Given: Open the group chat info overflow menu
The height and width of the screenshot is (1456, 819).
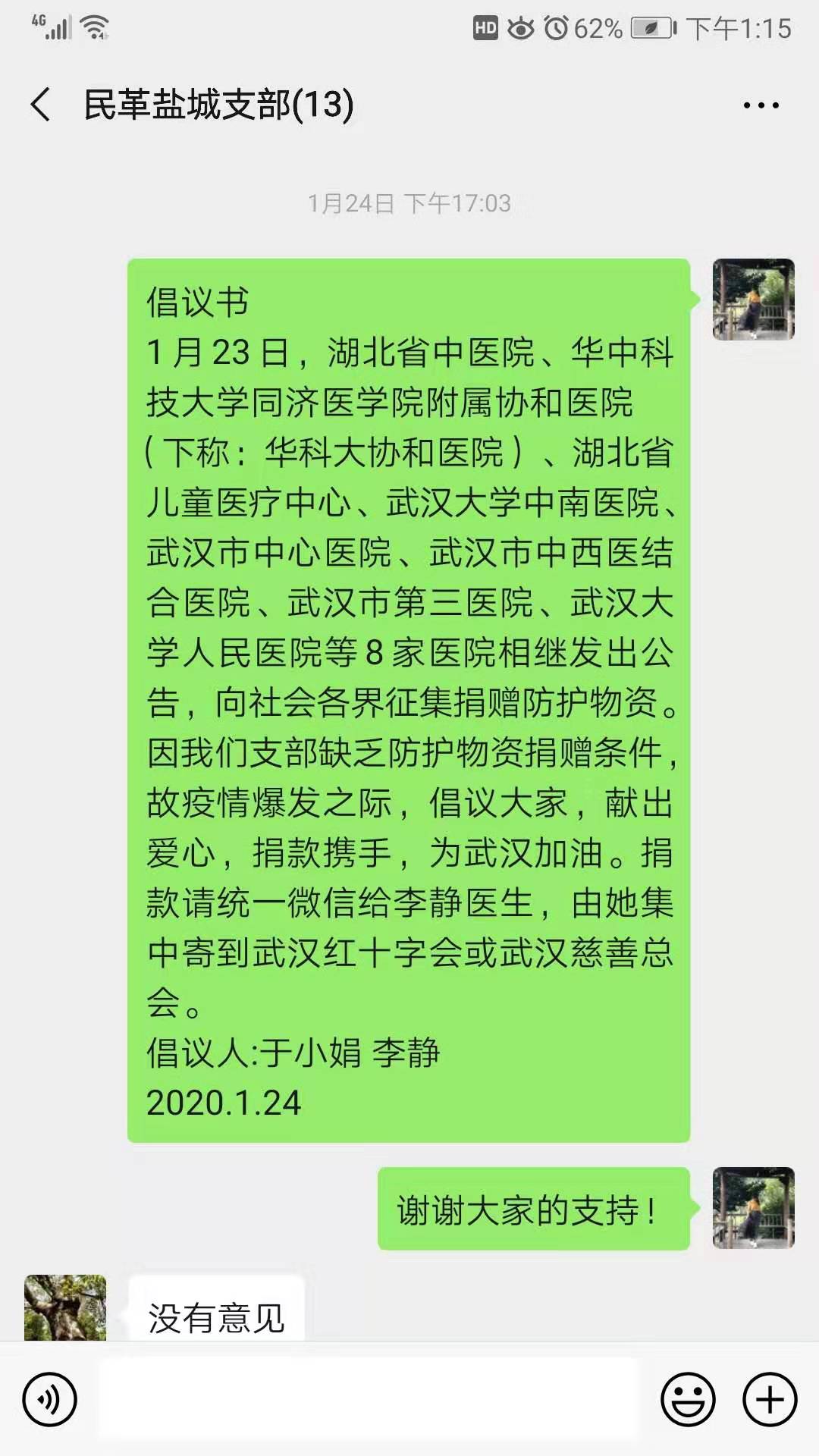Looking at the screenshot, I should 761,105.
